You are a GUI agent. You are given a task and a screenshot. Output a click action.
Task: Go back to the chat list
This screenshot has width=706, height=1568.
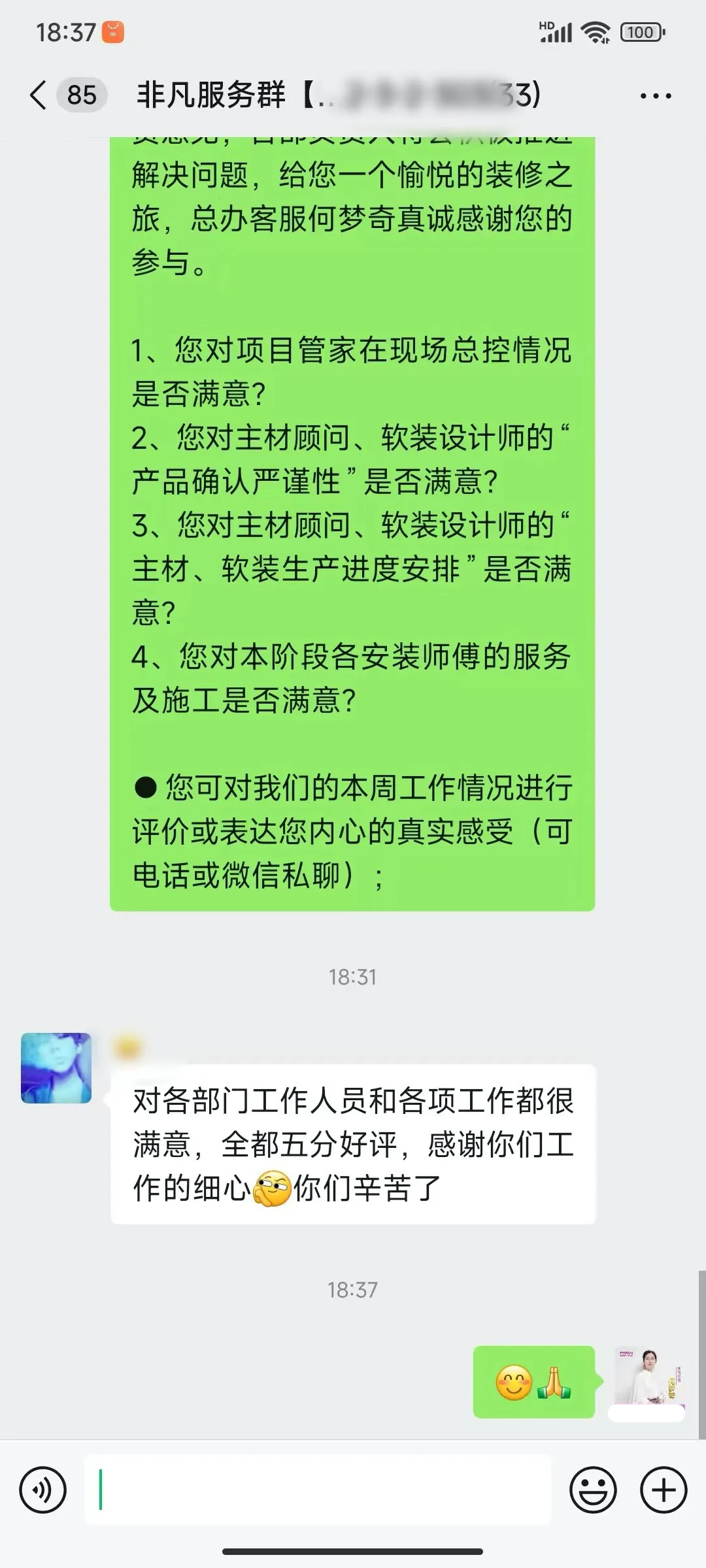tap(39, 95)
